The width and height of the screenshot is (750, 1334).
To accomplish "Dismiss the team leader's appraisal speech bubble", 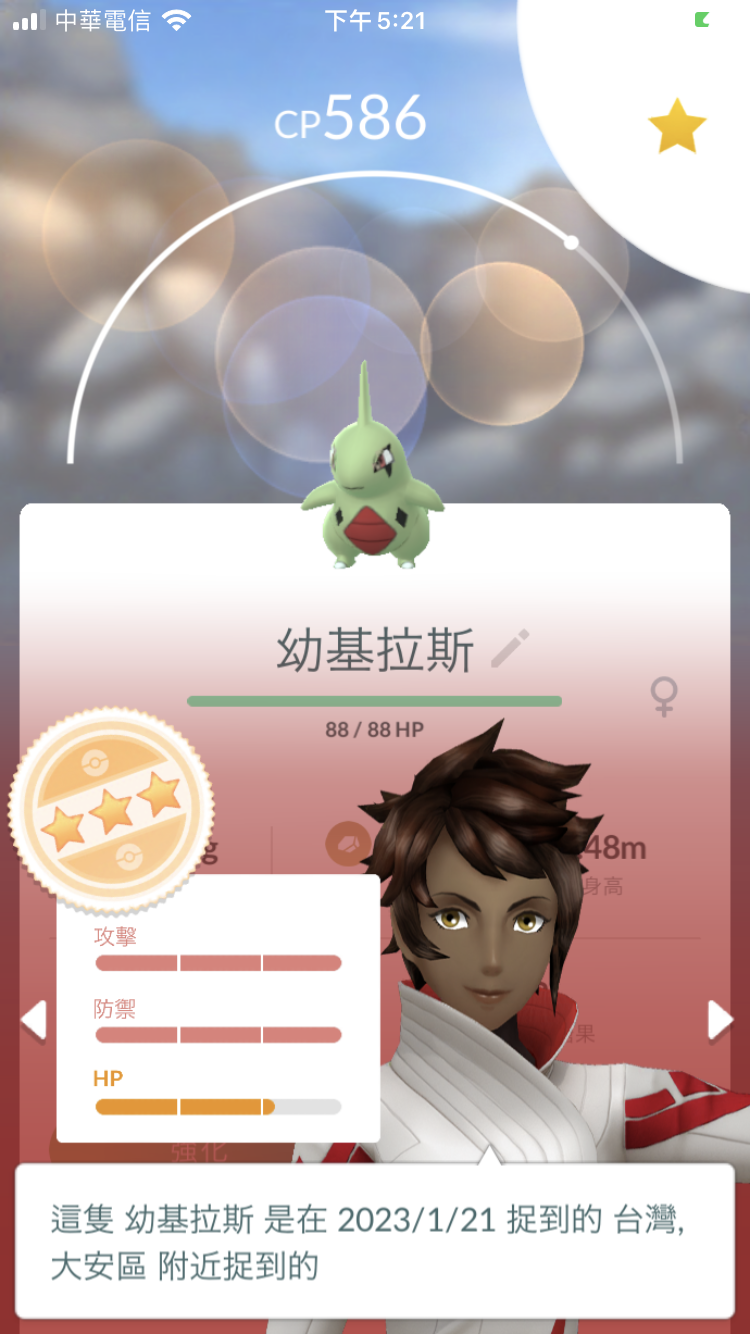I will 375,1241.
